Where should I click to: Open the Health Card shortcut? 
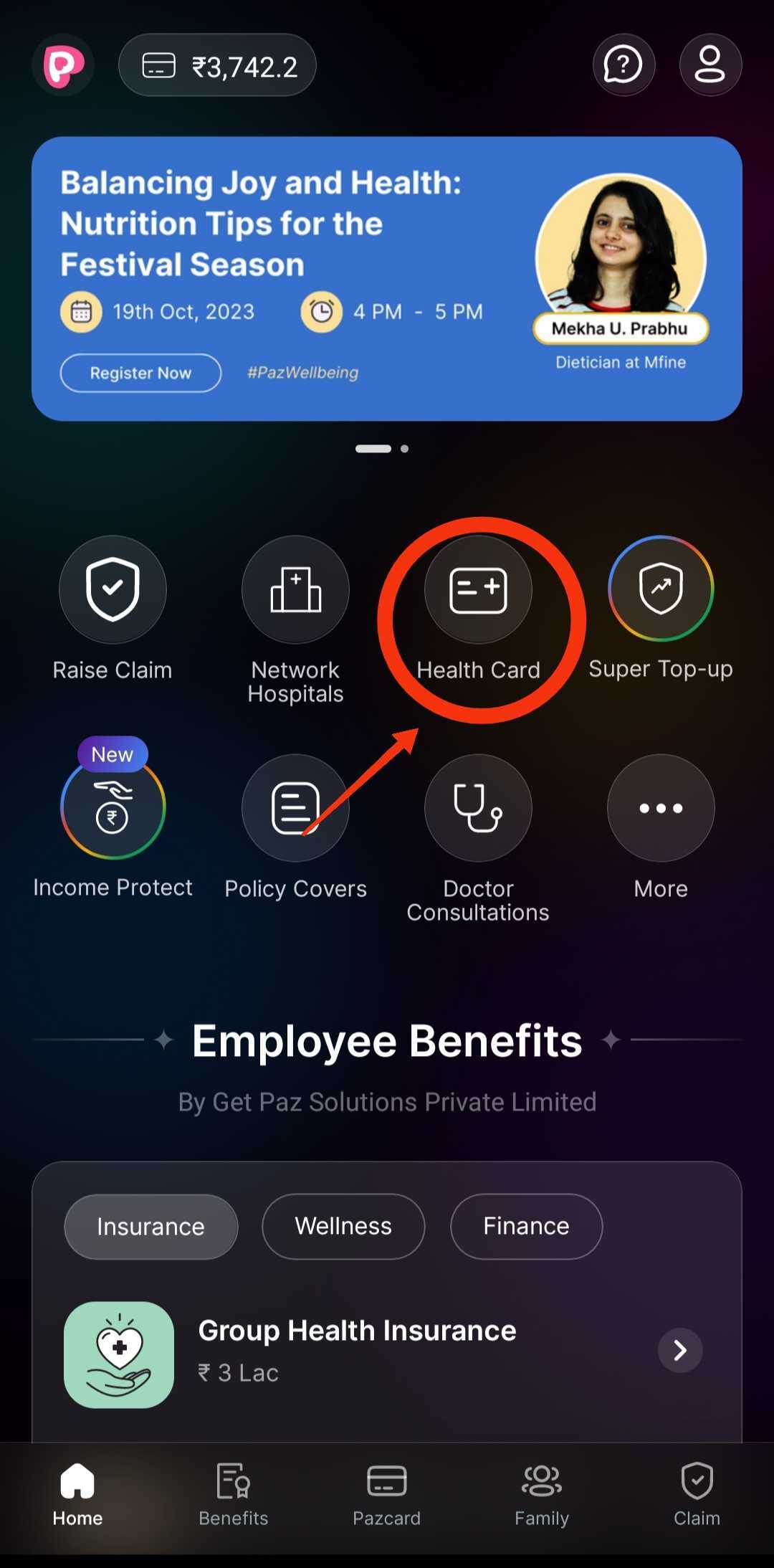(478, 589)
